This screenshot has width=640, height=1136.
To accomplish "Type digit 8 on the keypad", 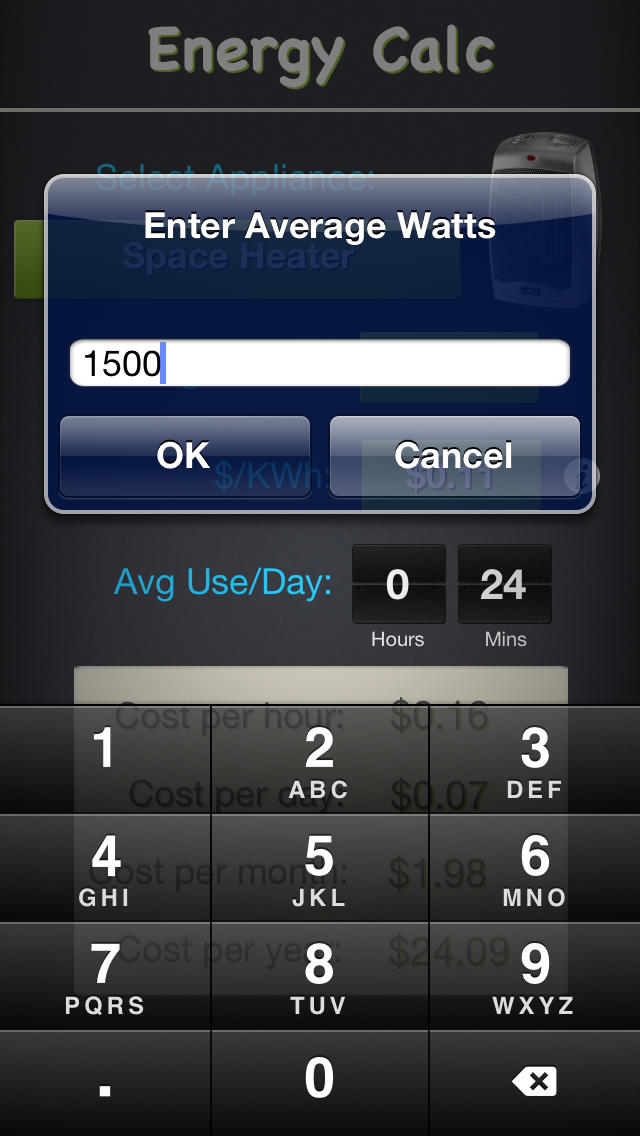I will click(x=319, y=976).
